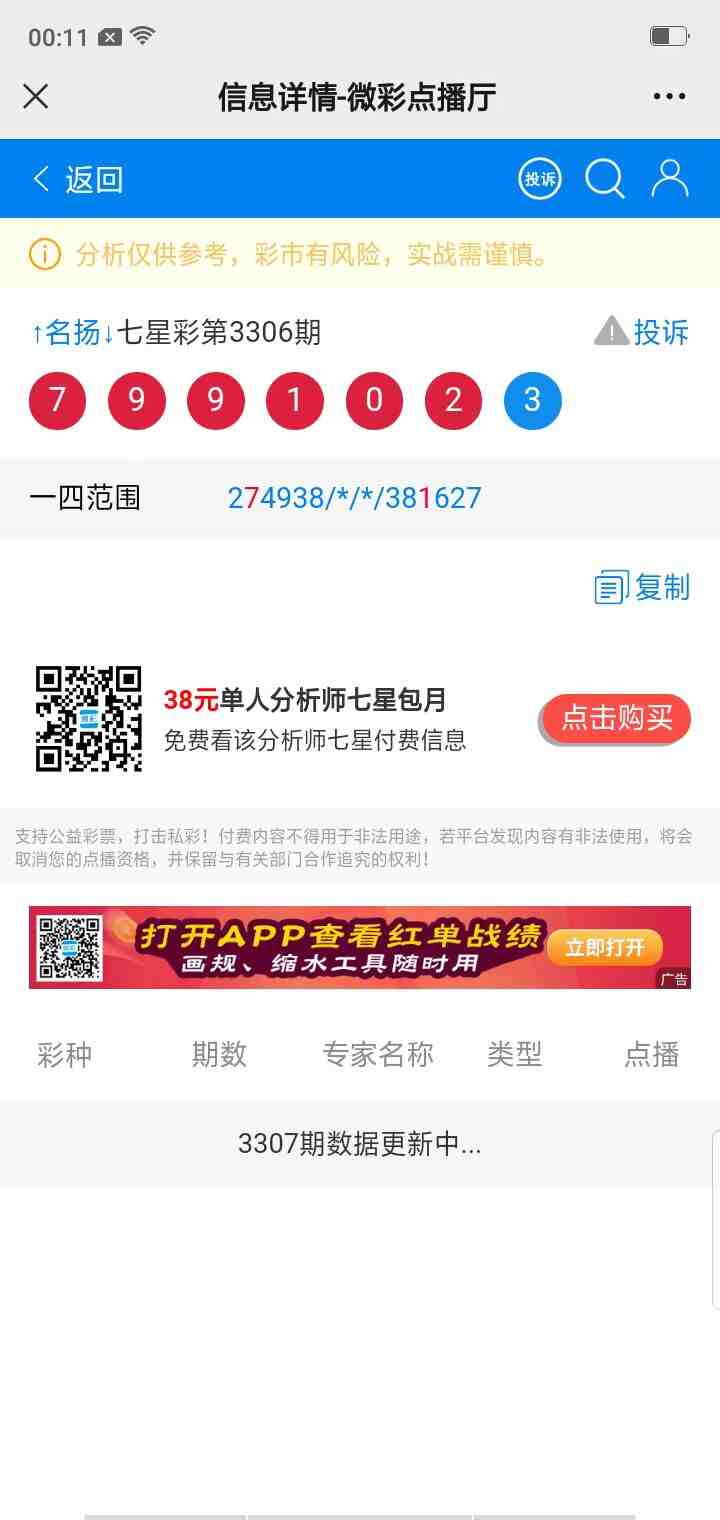Tap 点击购买 to buy the monthly package
720x1520 pixels.
pyautogui.click(x=616, y=718)
